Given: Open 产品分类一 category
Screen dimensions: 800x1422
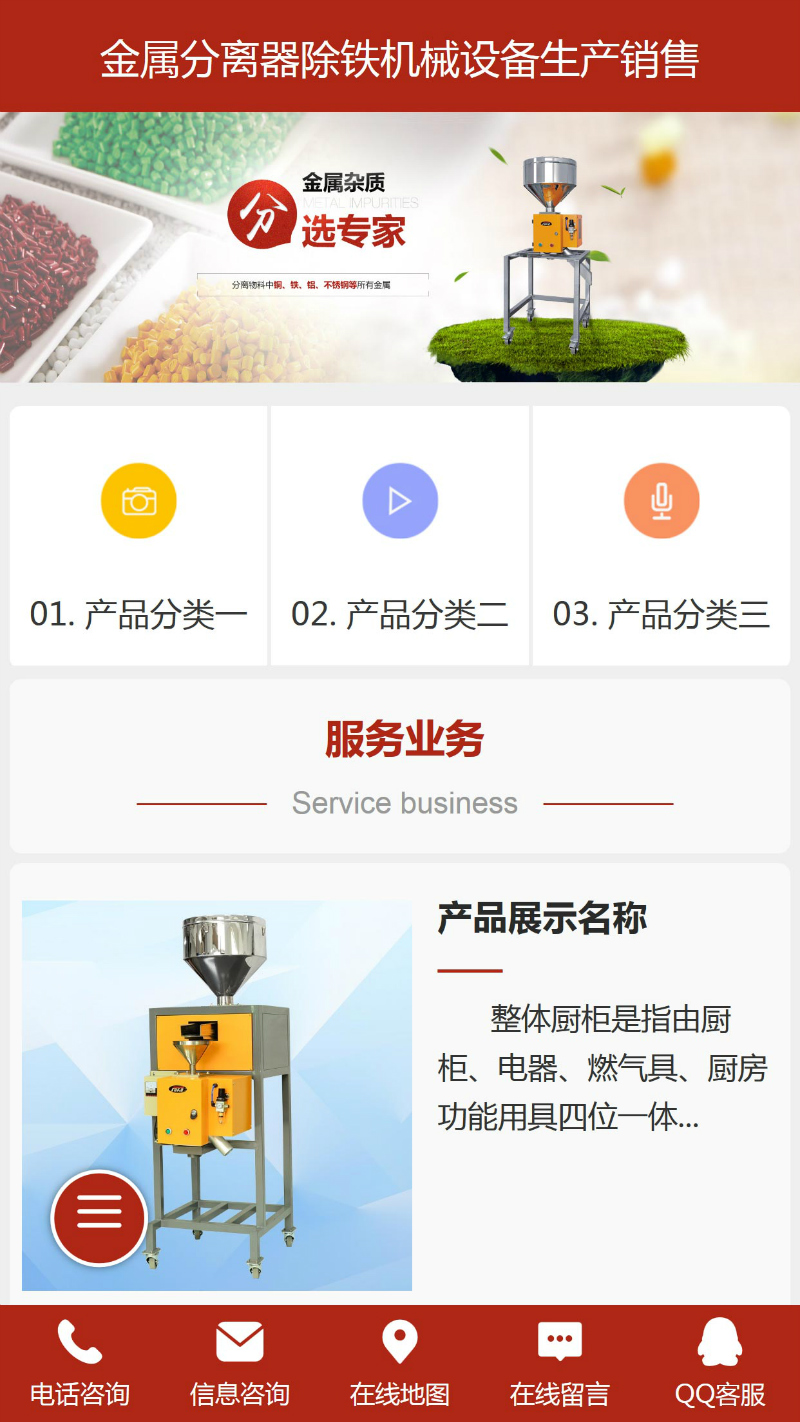Looking at the screenshot, I should (139, 536).
